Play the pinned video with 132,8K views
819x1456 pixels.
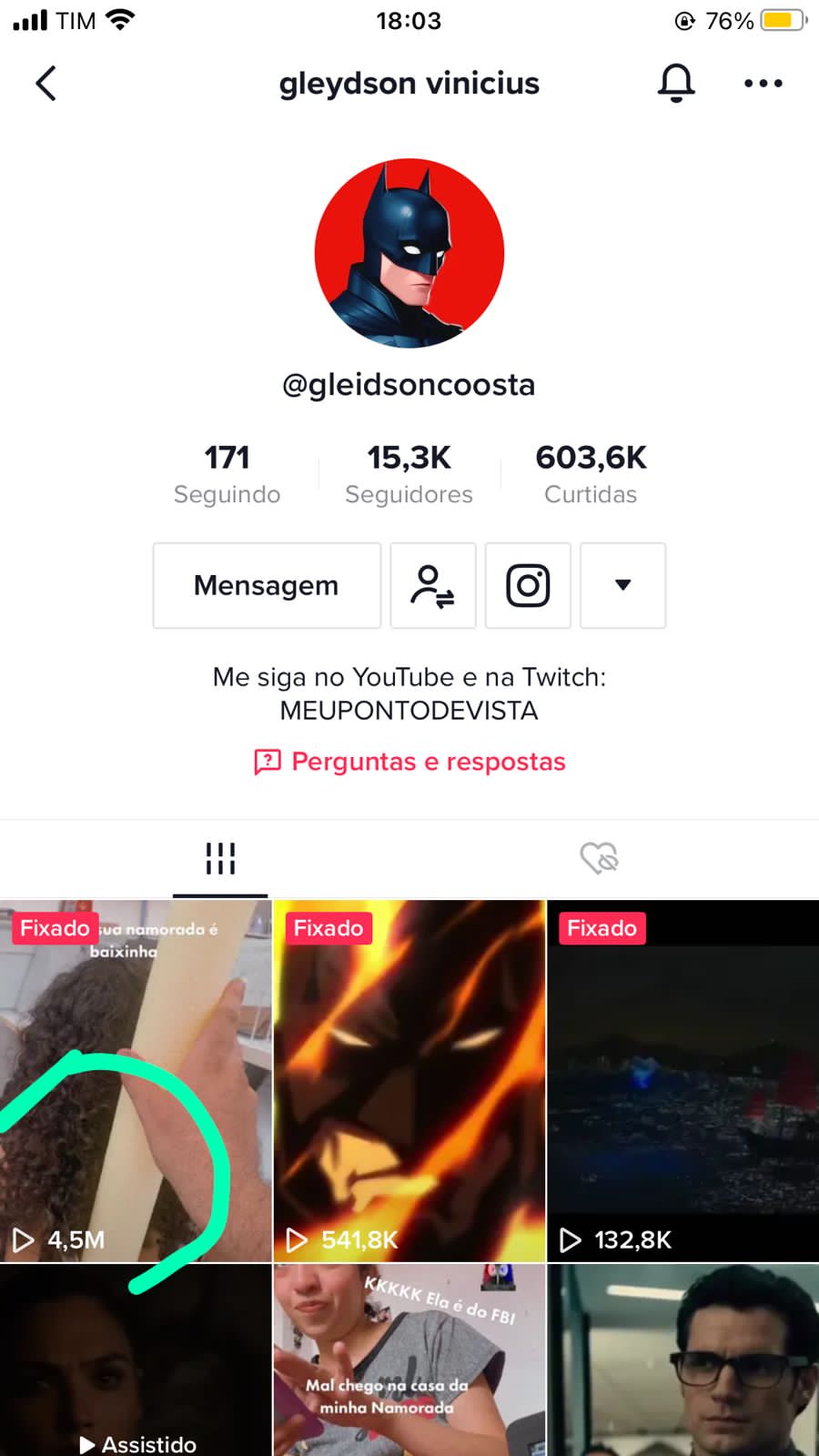[682, 1081]
